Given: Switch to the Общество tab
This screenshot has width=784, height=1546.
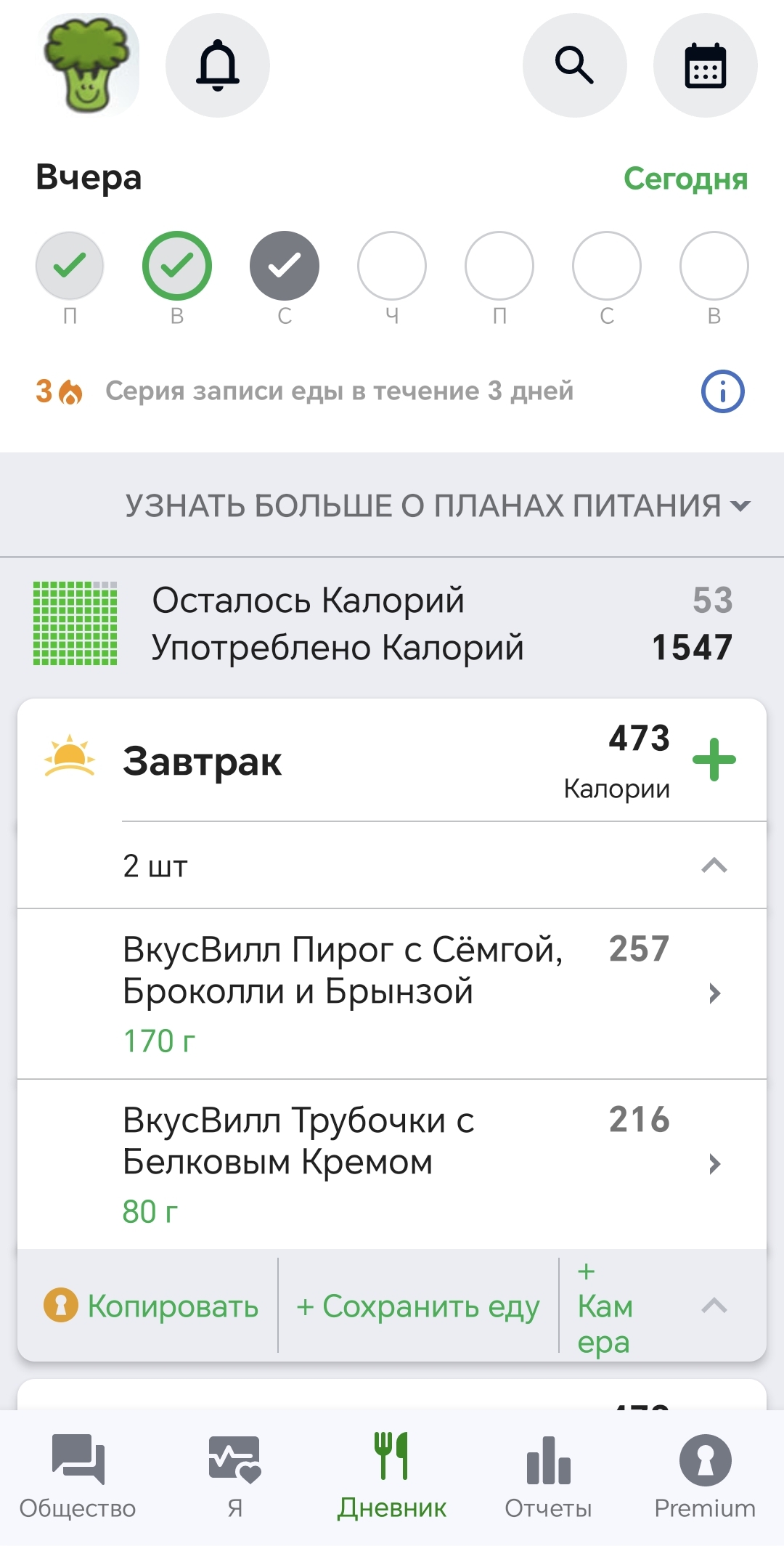Looking at the screenshot, I should tap(78, 1476).
